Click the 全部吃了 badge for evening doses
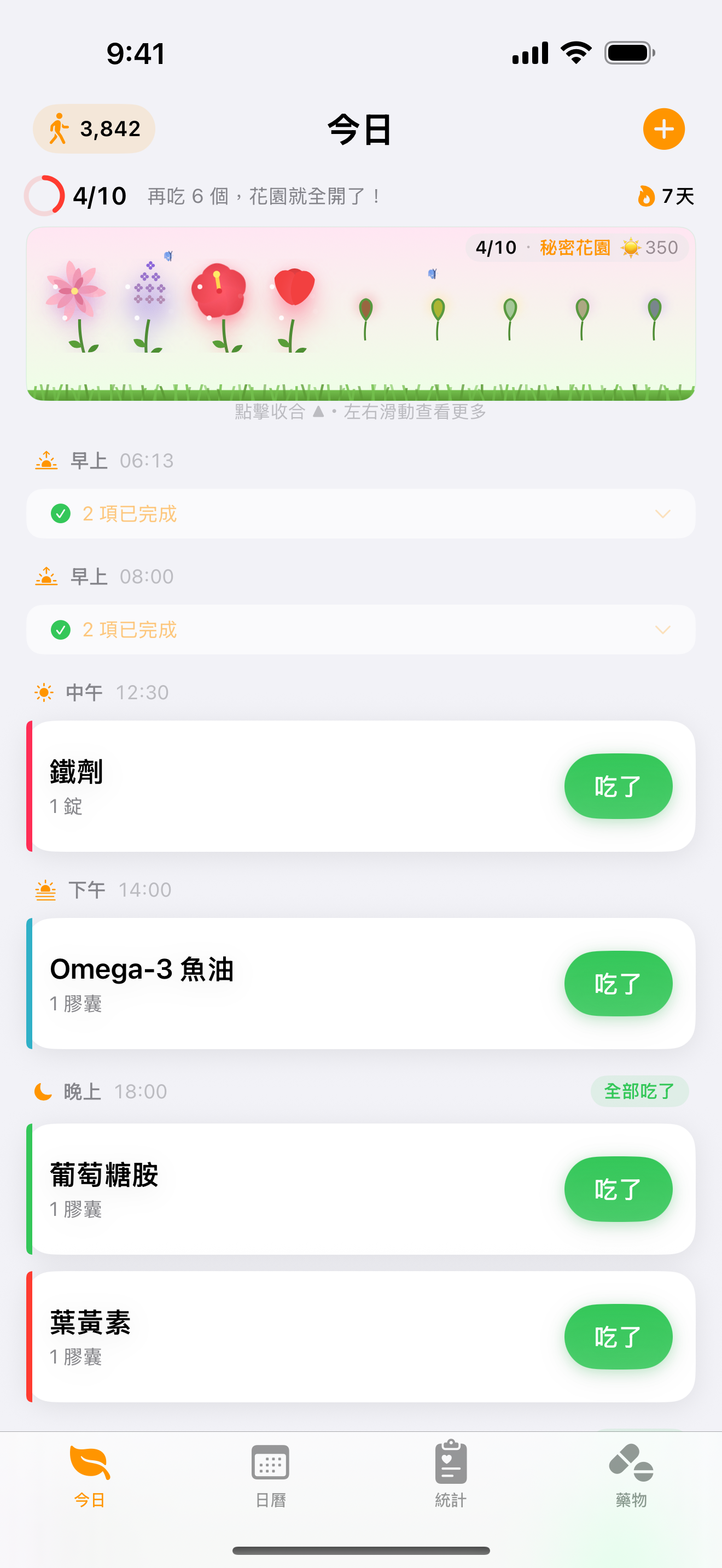722x1568 pixels. pyautogui.click(x=639, y=1090)
